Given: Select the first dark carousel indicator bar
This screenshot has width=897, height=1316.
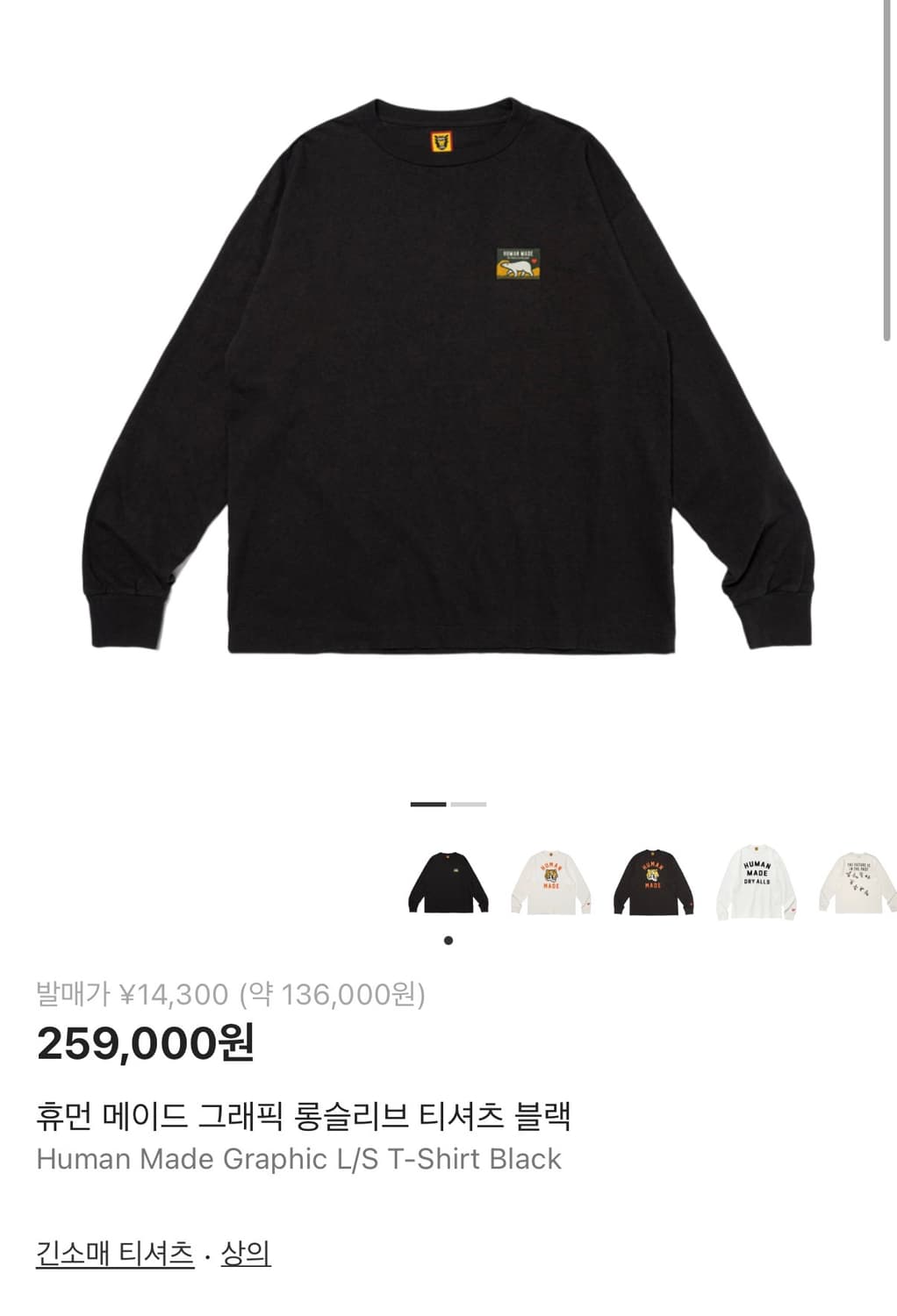Looking at the screenshot, I should [x=428, y=805].
